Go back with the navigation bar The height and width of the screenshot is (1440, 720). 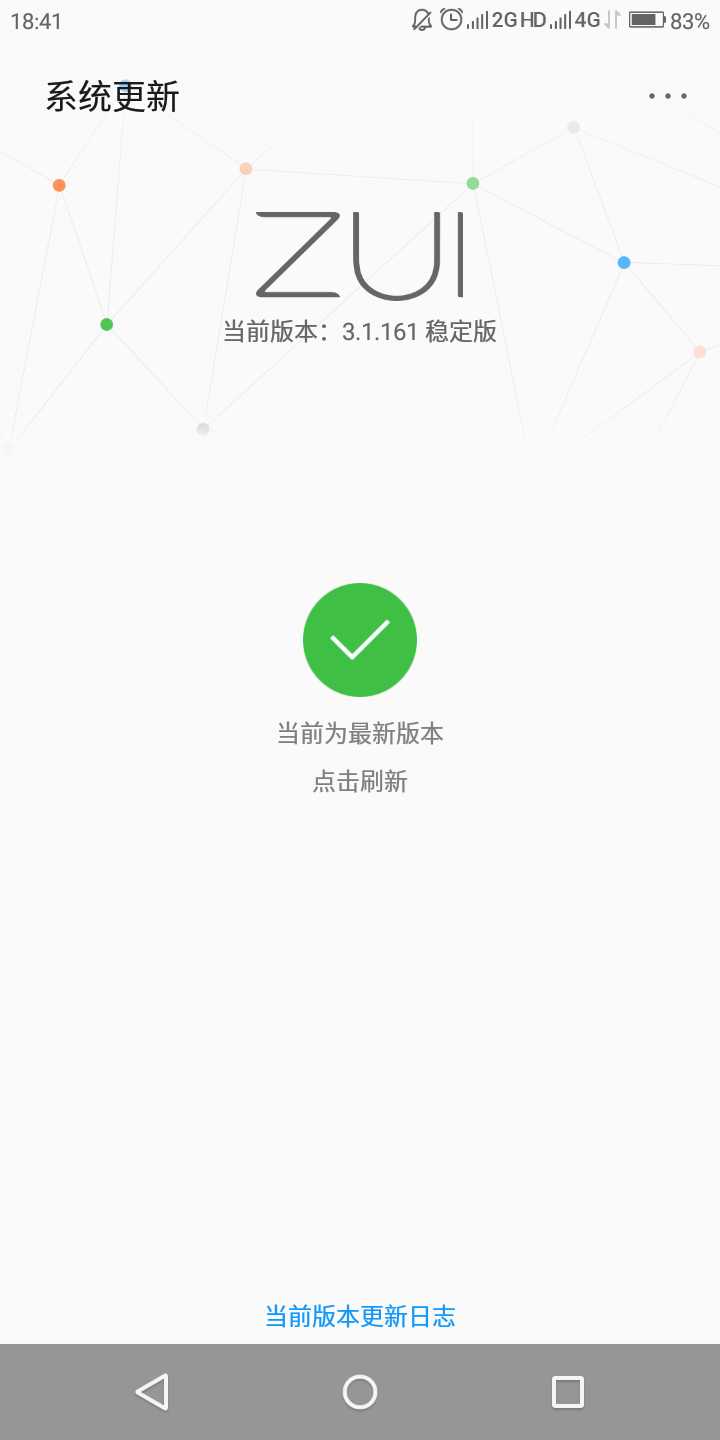(x=152, y=1392)
